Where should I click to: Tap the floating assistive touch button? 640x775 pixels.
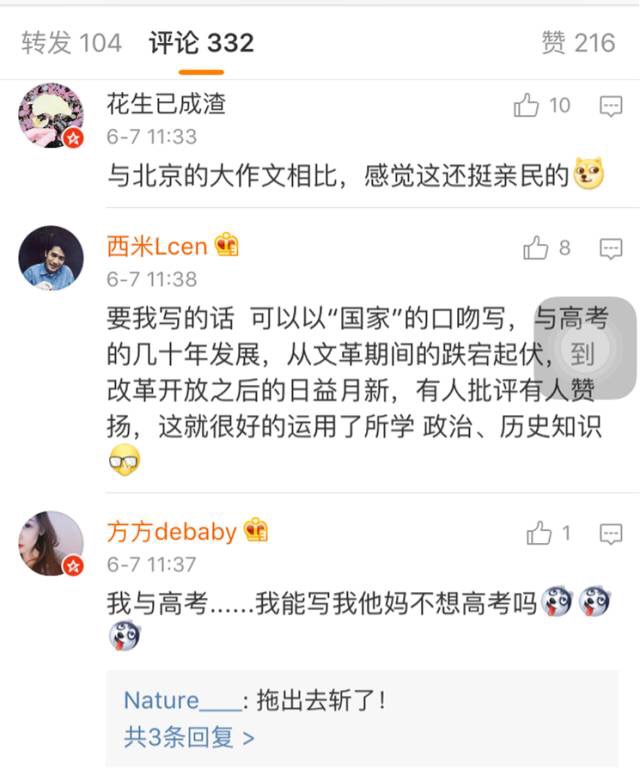[585, 347]
